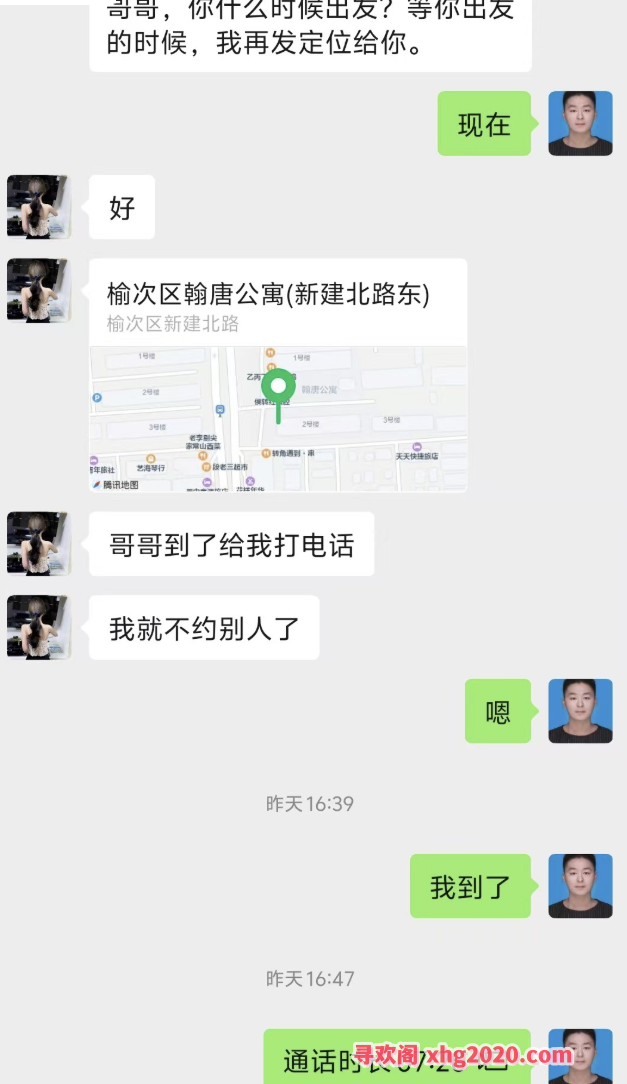
Task: Tap the avatar next to "哥哥到了给我打电话"
Action: click(x=38, y=544)
